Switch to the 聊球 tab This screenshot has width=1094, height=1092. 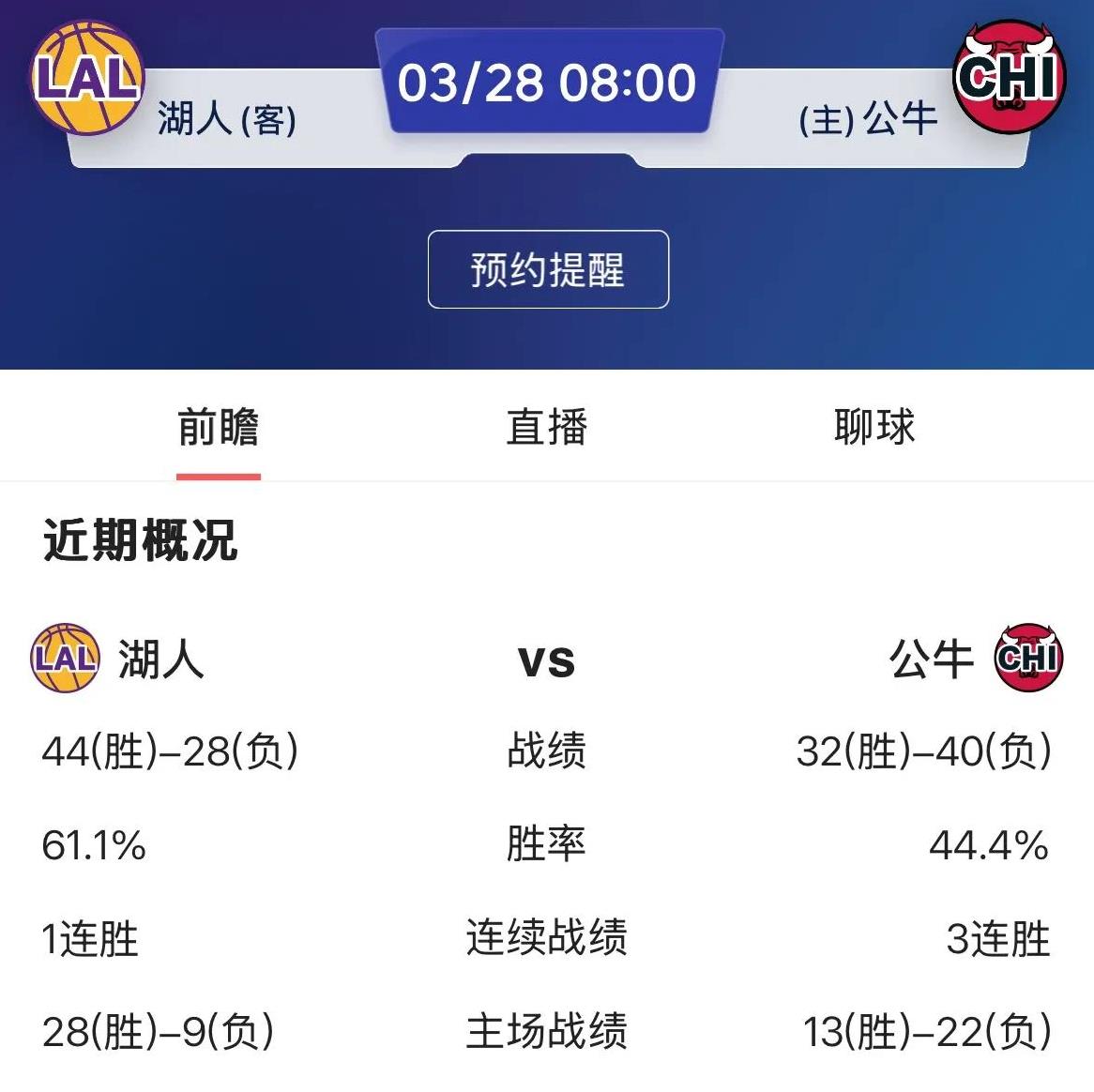[x=874, y=428]
